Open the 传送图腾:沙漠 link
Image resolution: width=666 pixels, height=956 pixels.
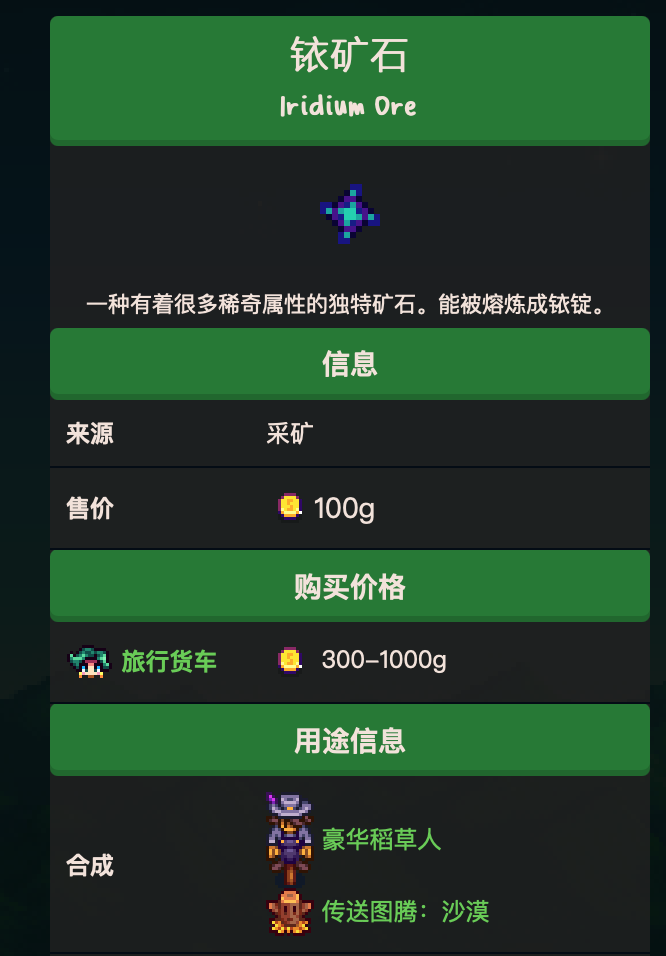tap(405, 911)
